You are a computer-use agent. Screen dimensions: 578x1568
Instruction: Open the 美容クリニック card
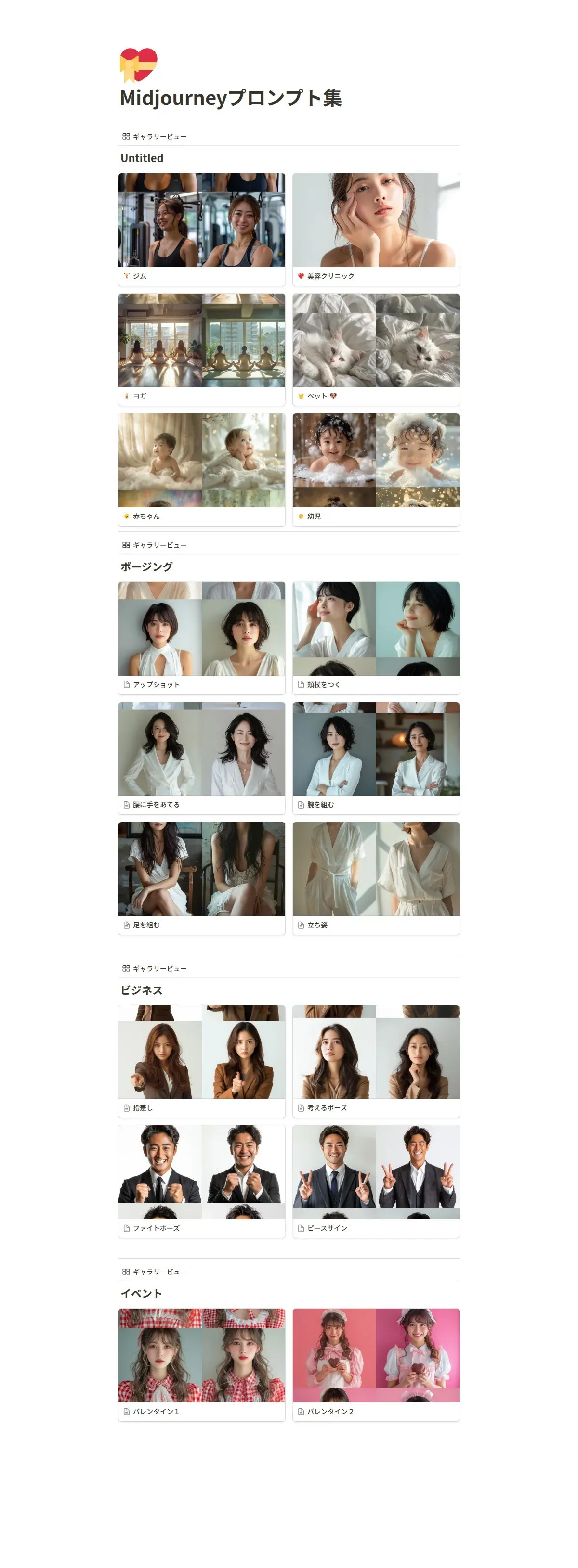pos(376,230)
